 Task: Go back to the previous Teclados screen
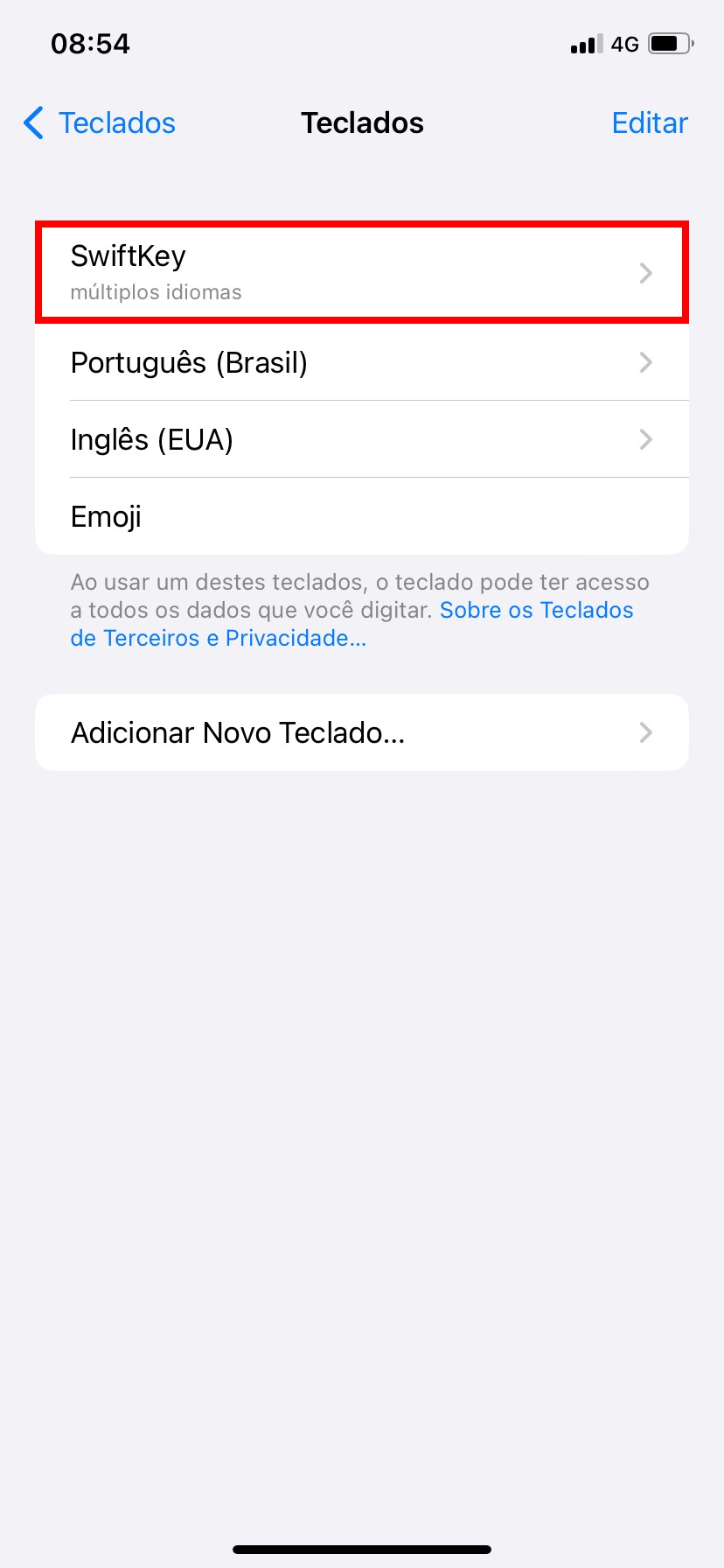click(100, 123)
